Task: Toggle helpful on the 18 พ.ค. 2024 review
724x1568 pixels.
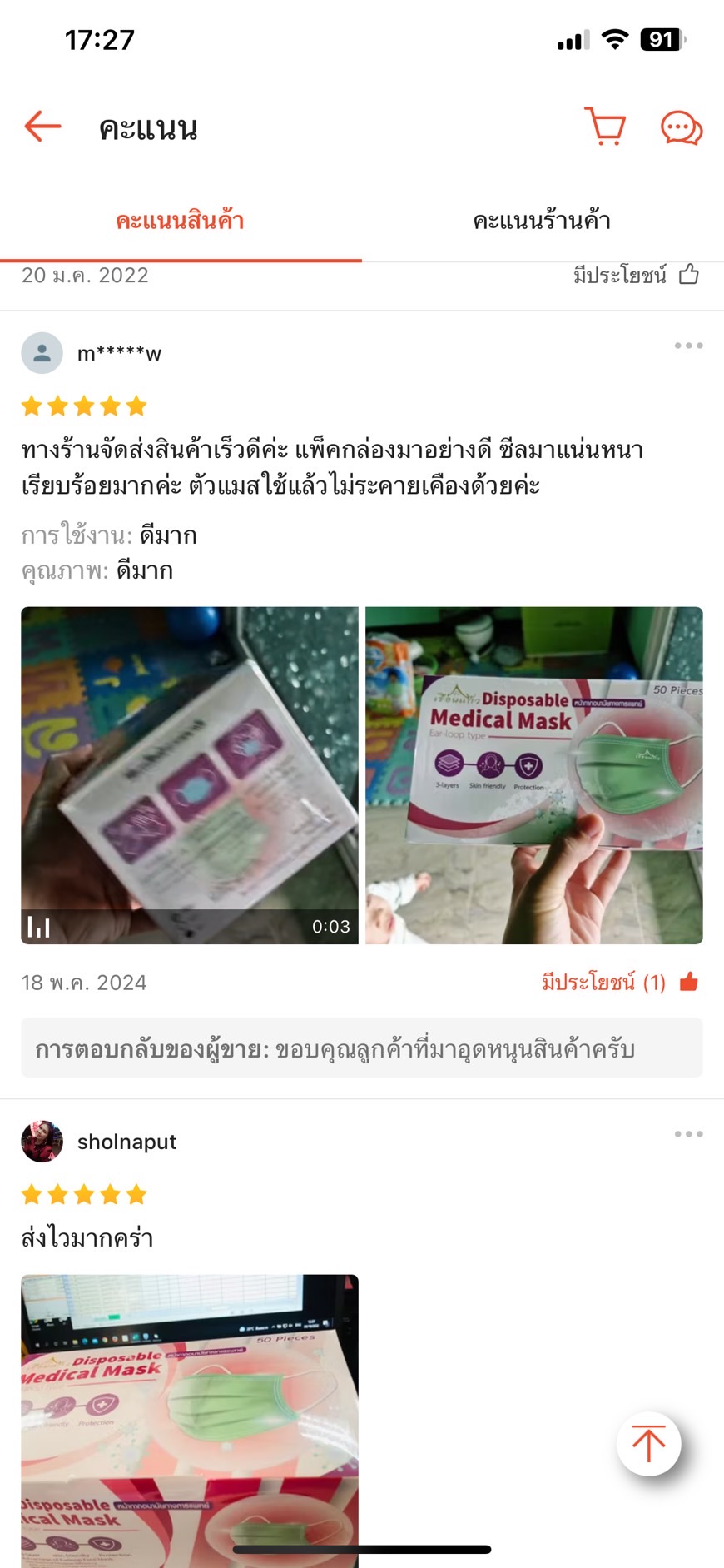Action: 688,983
